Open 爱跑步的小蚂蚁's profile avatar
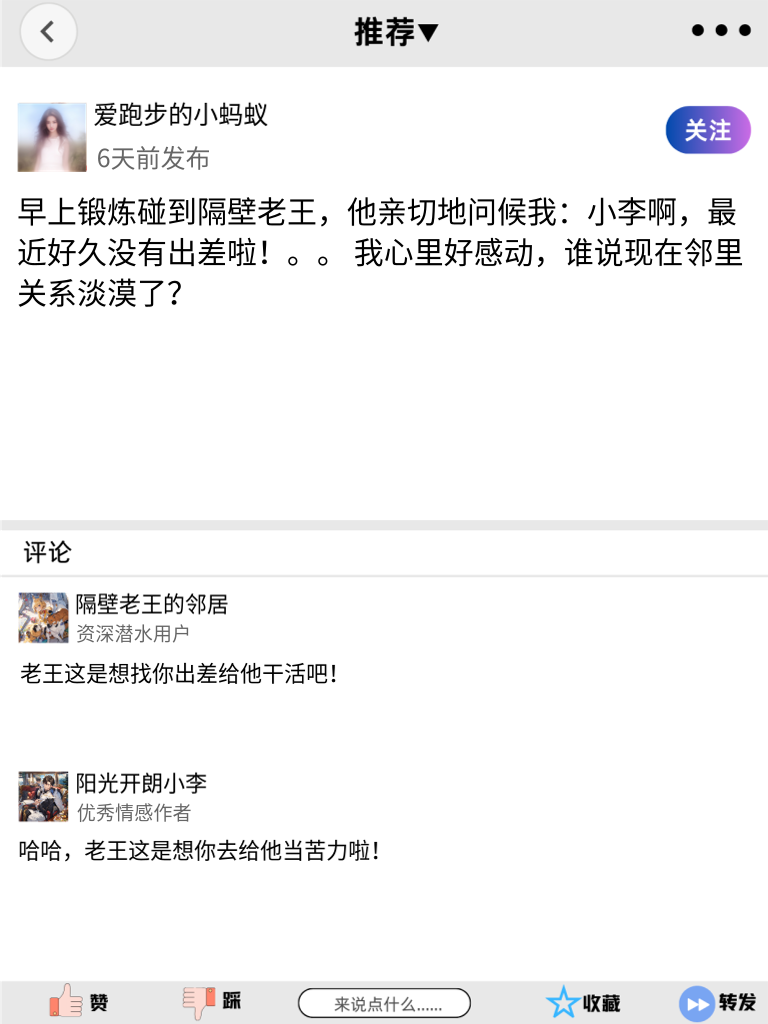Screen dimensions: 768x1024 pos(52,136)
